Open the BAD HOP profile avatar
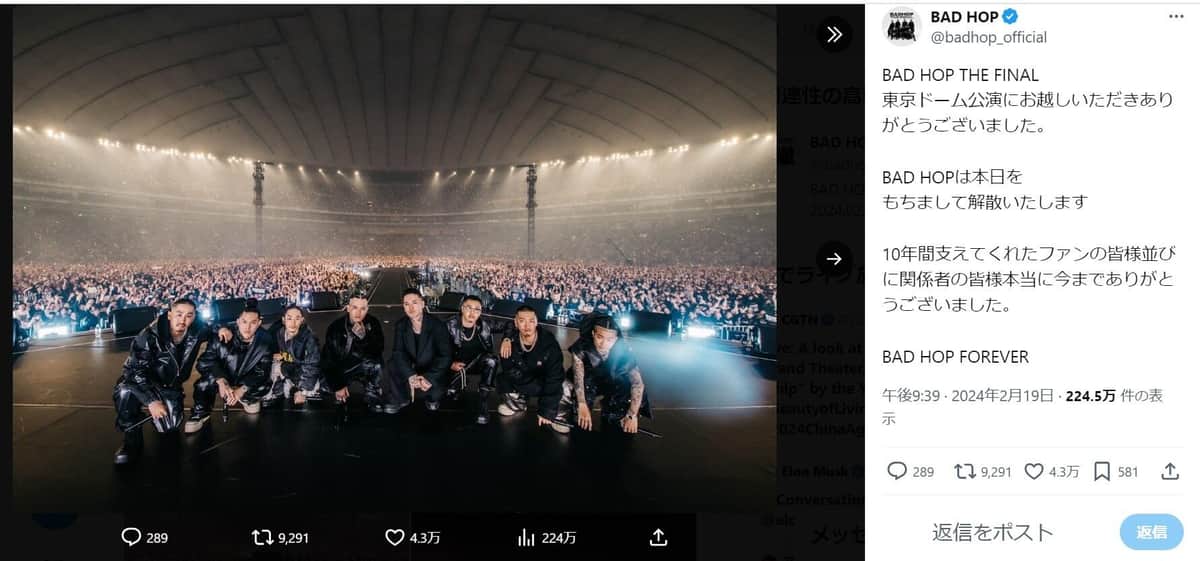1200x561 pixels. pyautogui.click(x=901, y=27)
